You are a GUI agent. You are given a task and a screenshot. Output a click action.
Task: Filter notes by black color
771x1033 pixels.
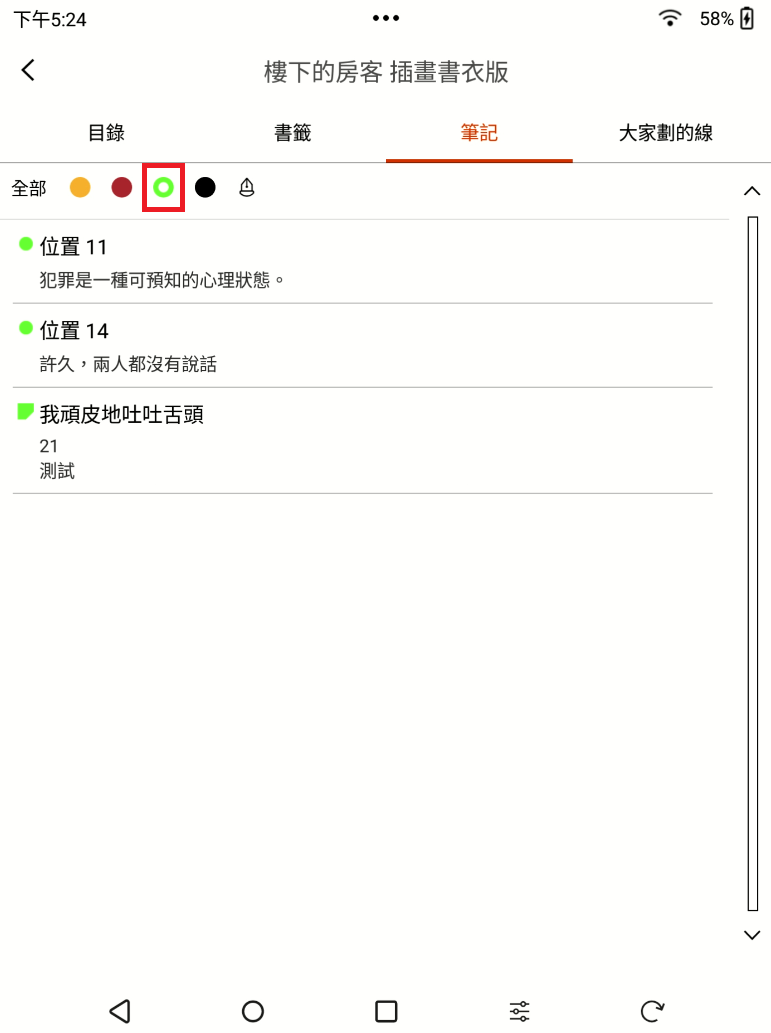pos(205,187)
